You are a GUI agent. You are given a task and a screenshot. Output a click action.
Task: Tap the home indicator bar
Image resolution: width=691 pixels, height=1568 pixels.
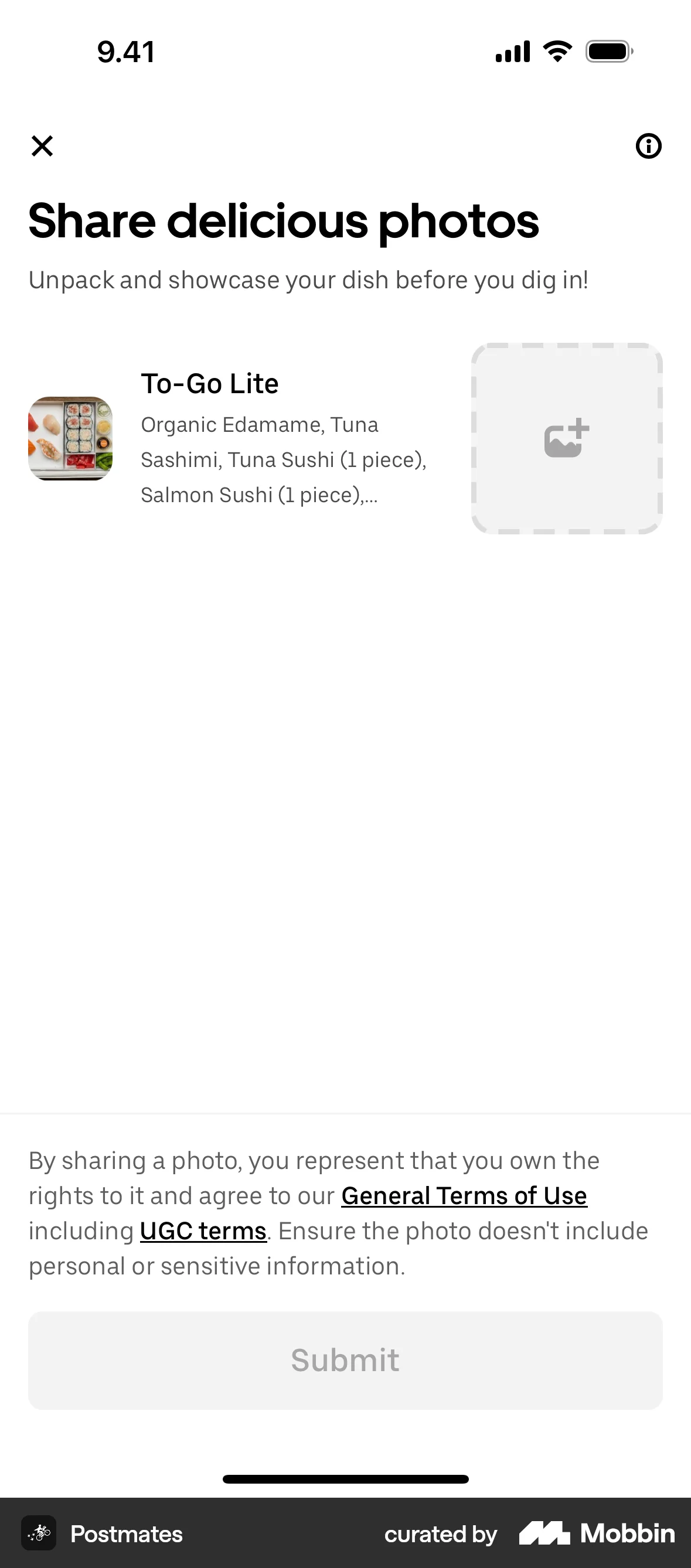tap(345, 1478)
